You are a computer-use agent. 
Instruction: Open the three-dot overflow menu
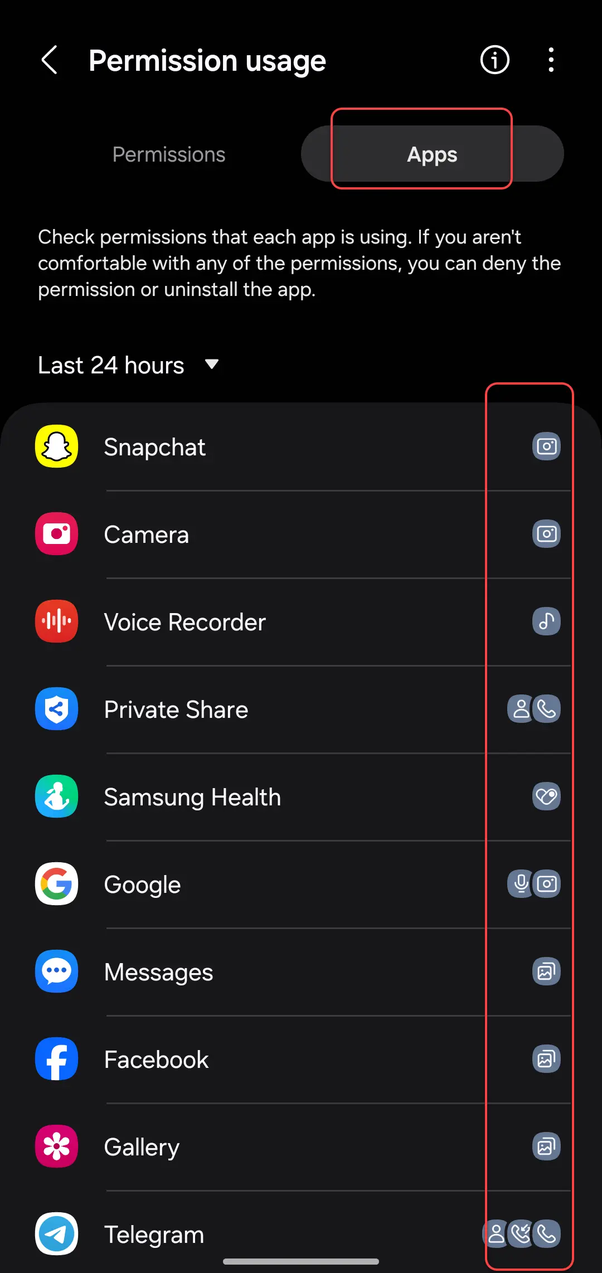[x=551, y=61]
